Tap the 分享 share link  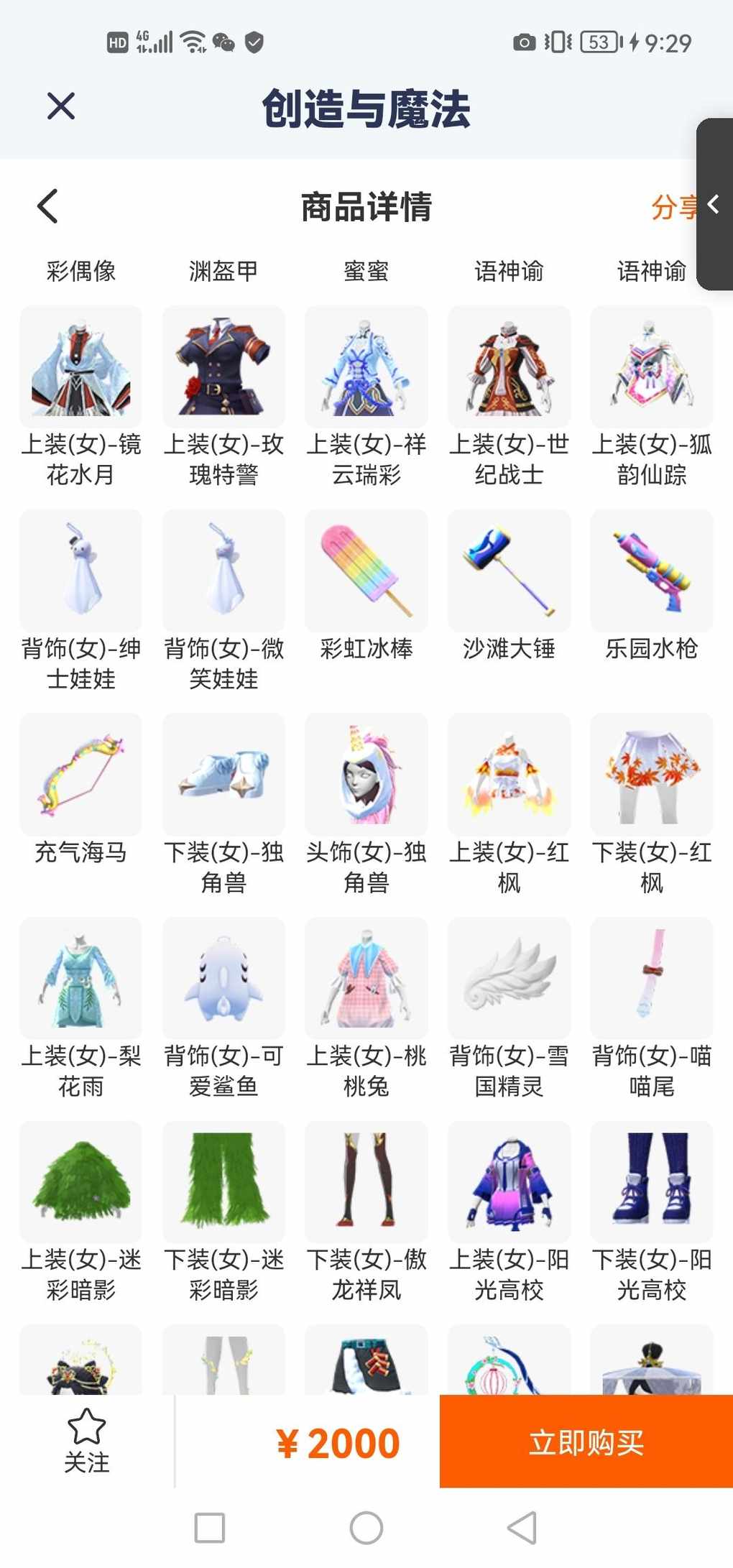[674, 207]
